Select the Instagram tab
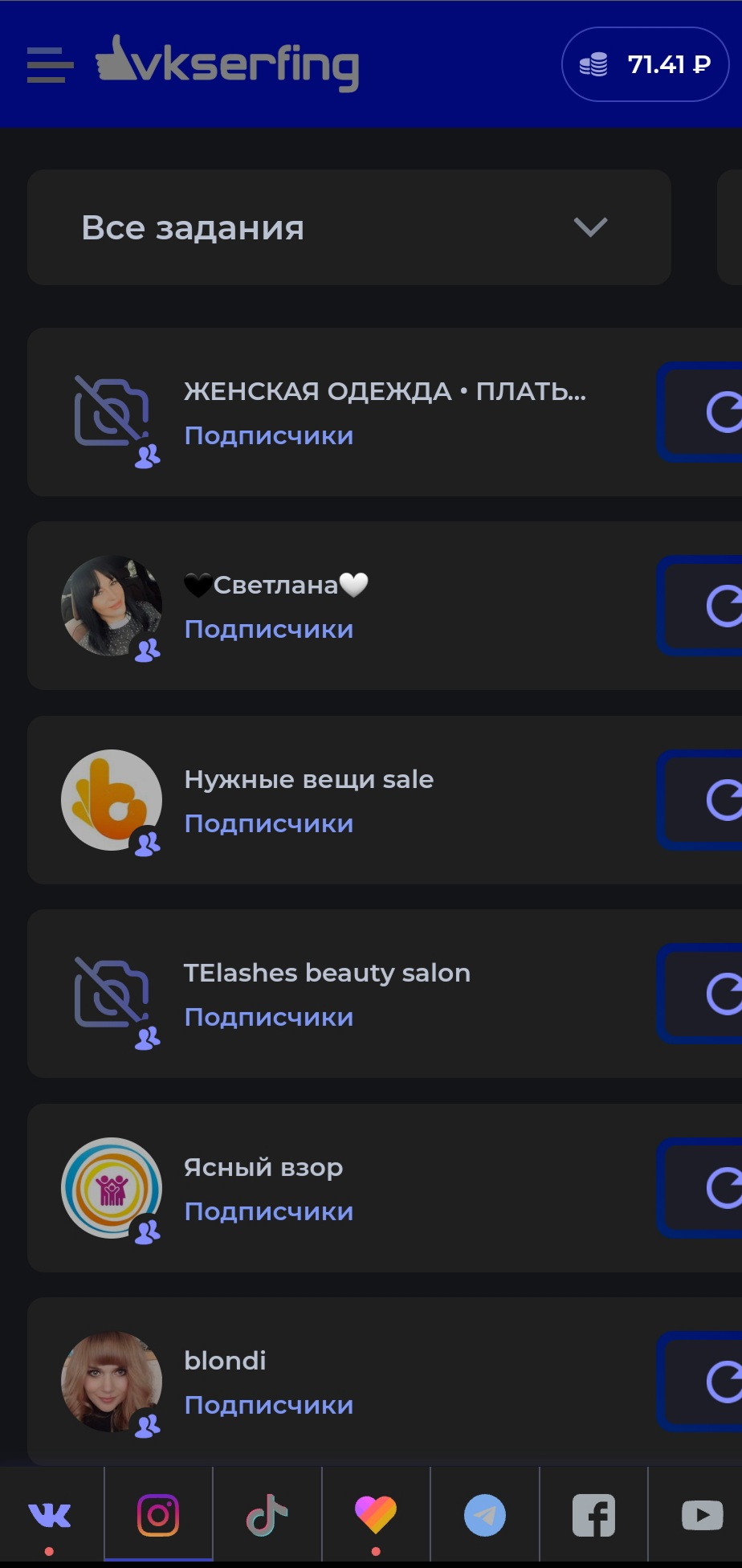The width and height of the screenshot is (742, 1568). coord(158,1515)
